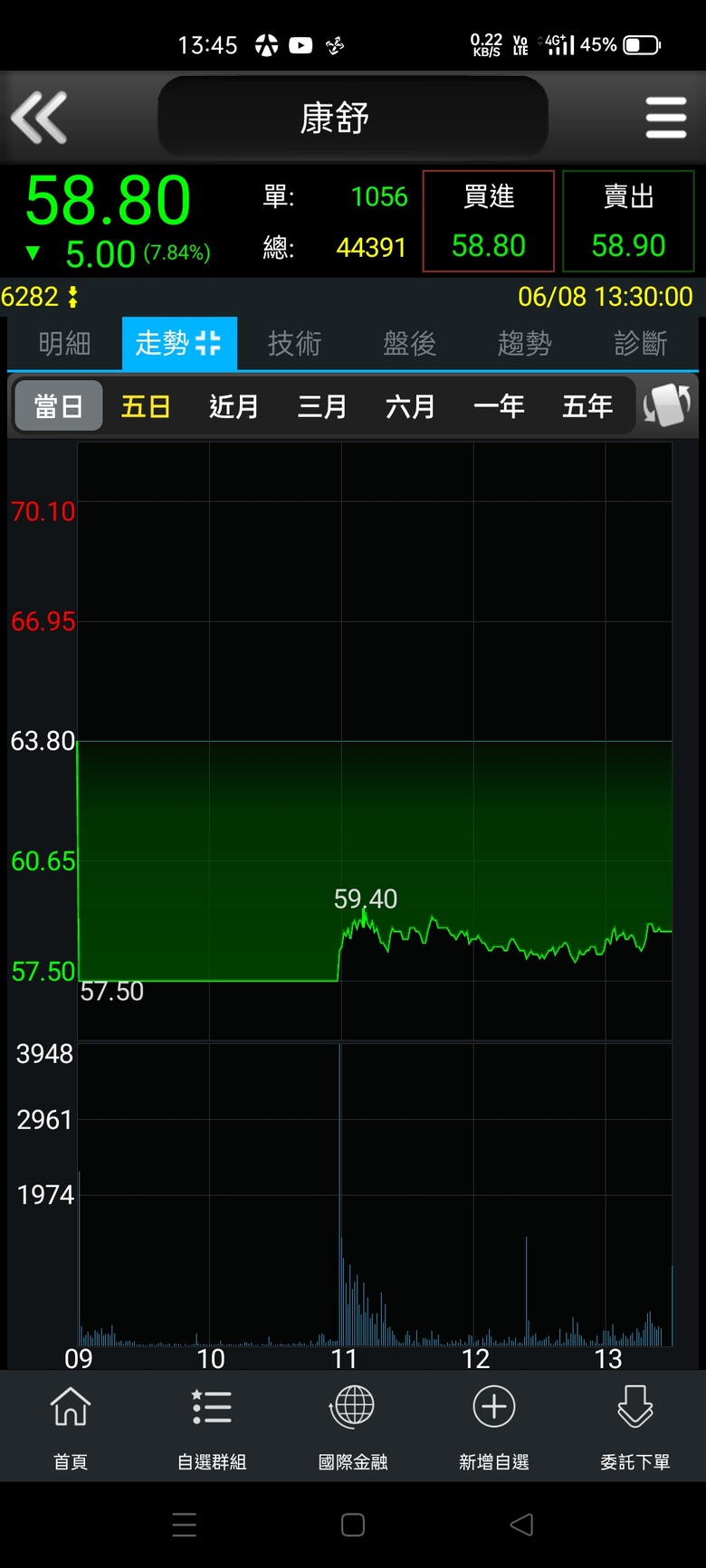Show the 三月 three-month chart

[x=322, y=406]
